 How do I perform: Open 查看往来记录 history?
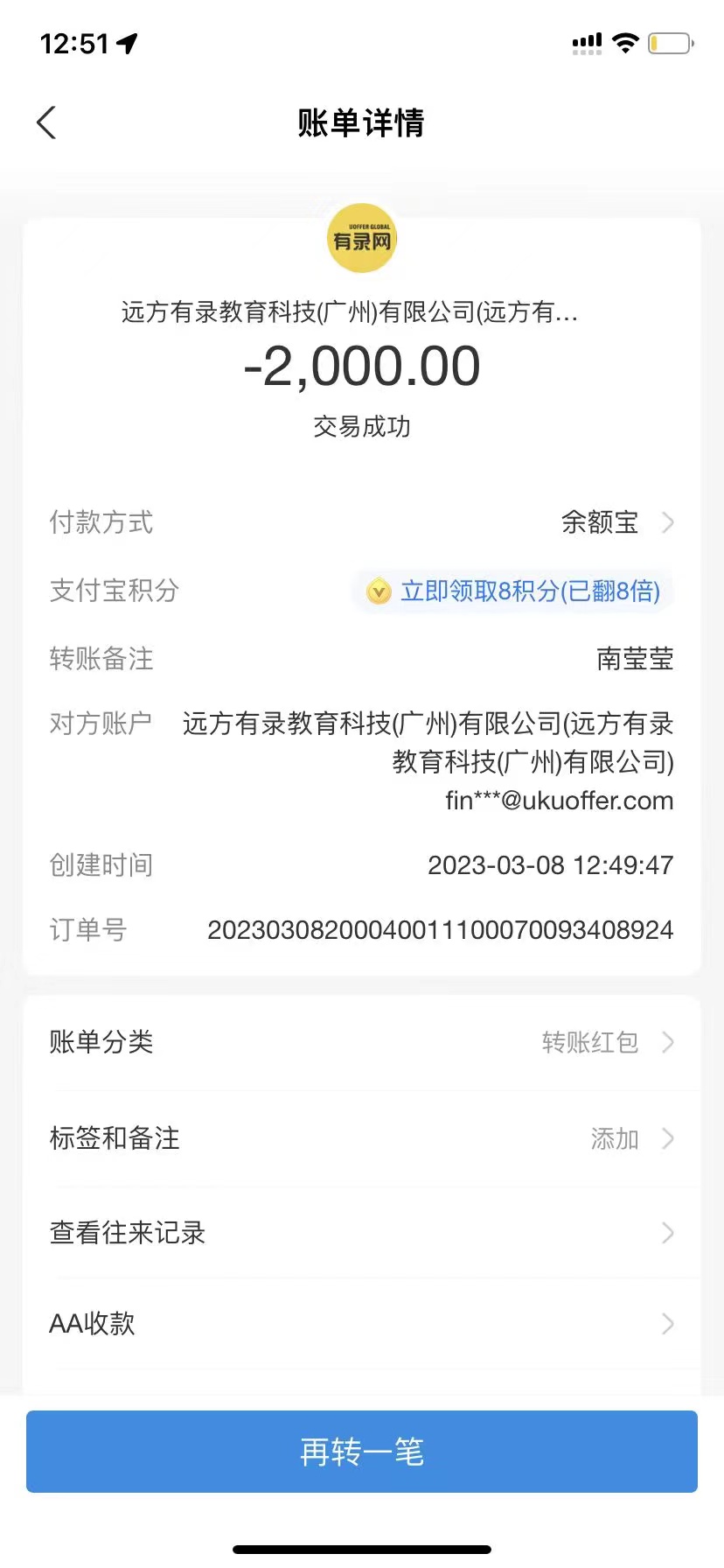pyautogui.click(x=362, y=1233)
